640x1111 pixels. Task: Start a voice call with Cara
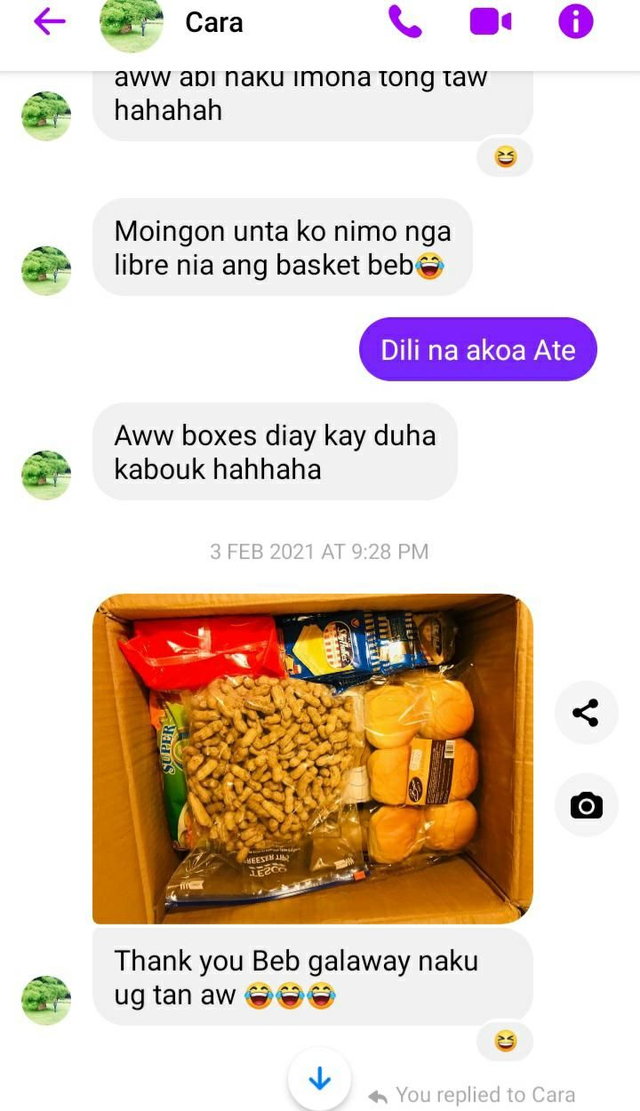pos(405,22)
